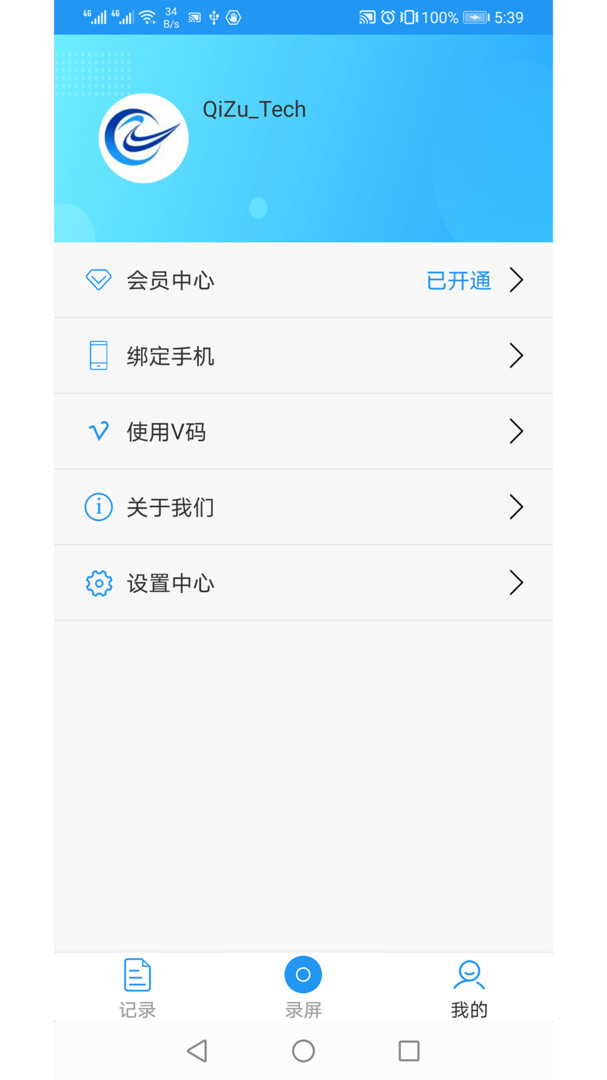Select the 我的 tab

pyautogui.click(x=469, y=988)
